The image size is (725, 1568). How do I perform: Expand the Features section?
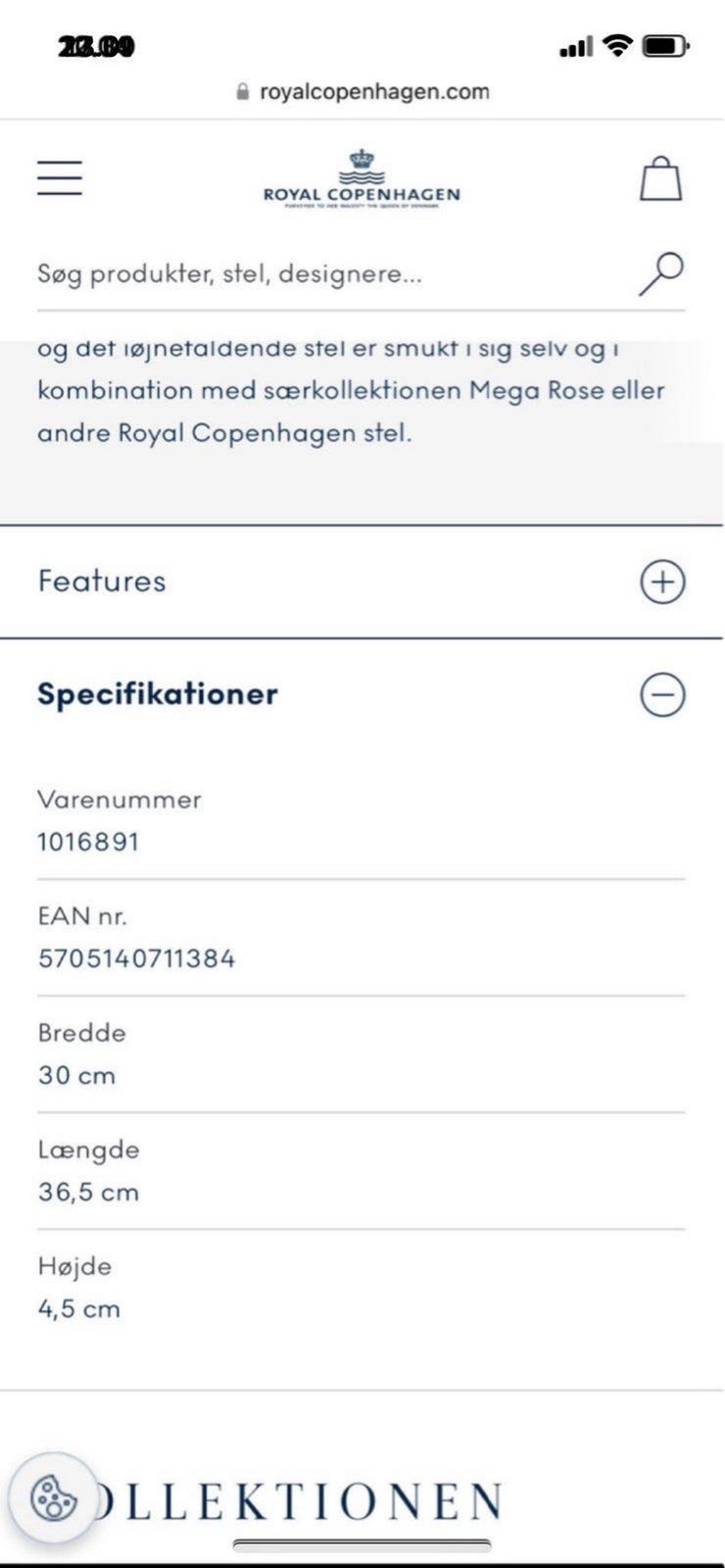(662, 581)
